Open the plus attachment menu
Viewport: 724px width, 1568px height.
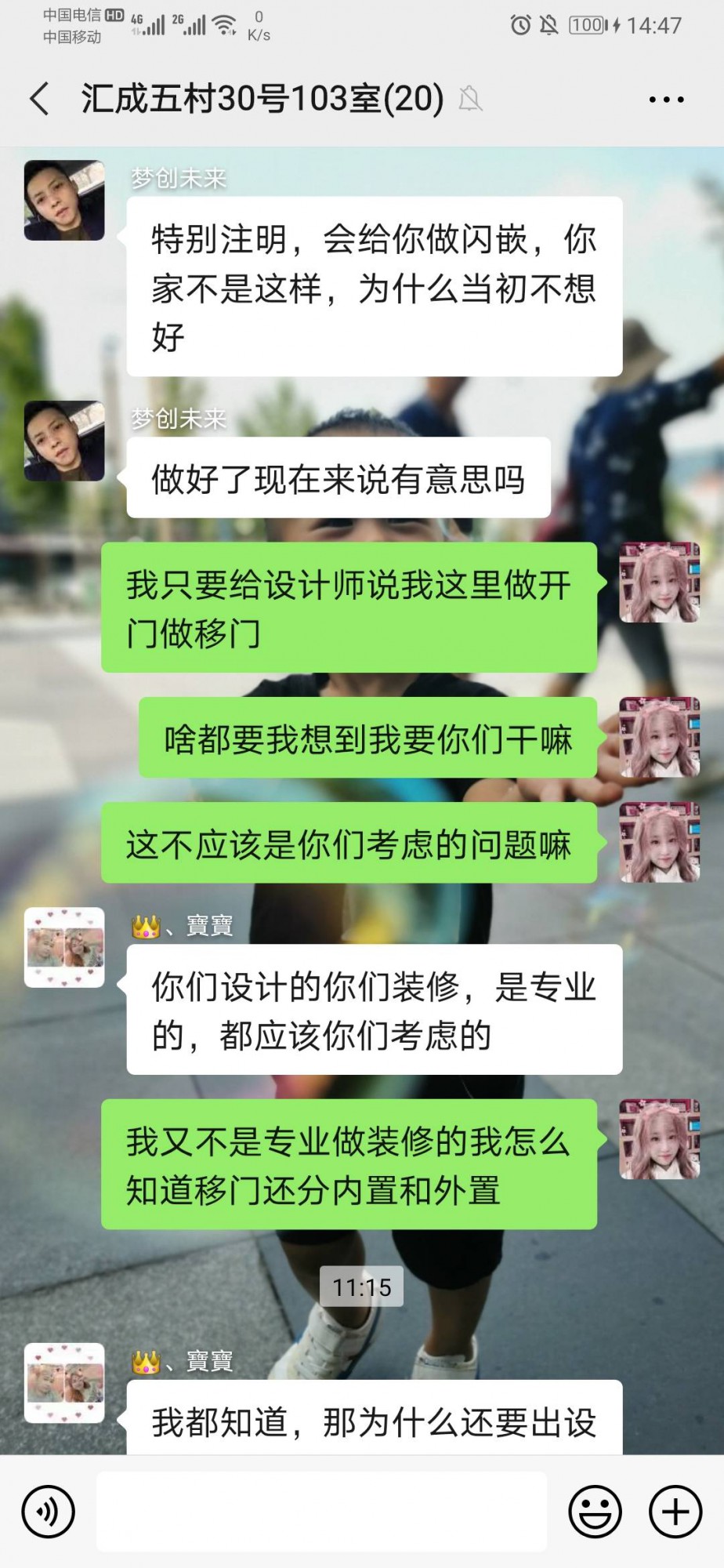(675, 1511)
